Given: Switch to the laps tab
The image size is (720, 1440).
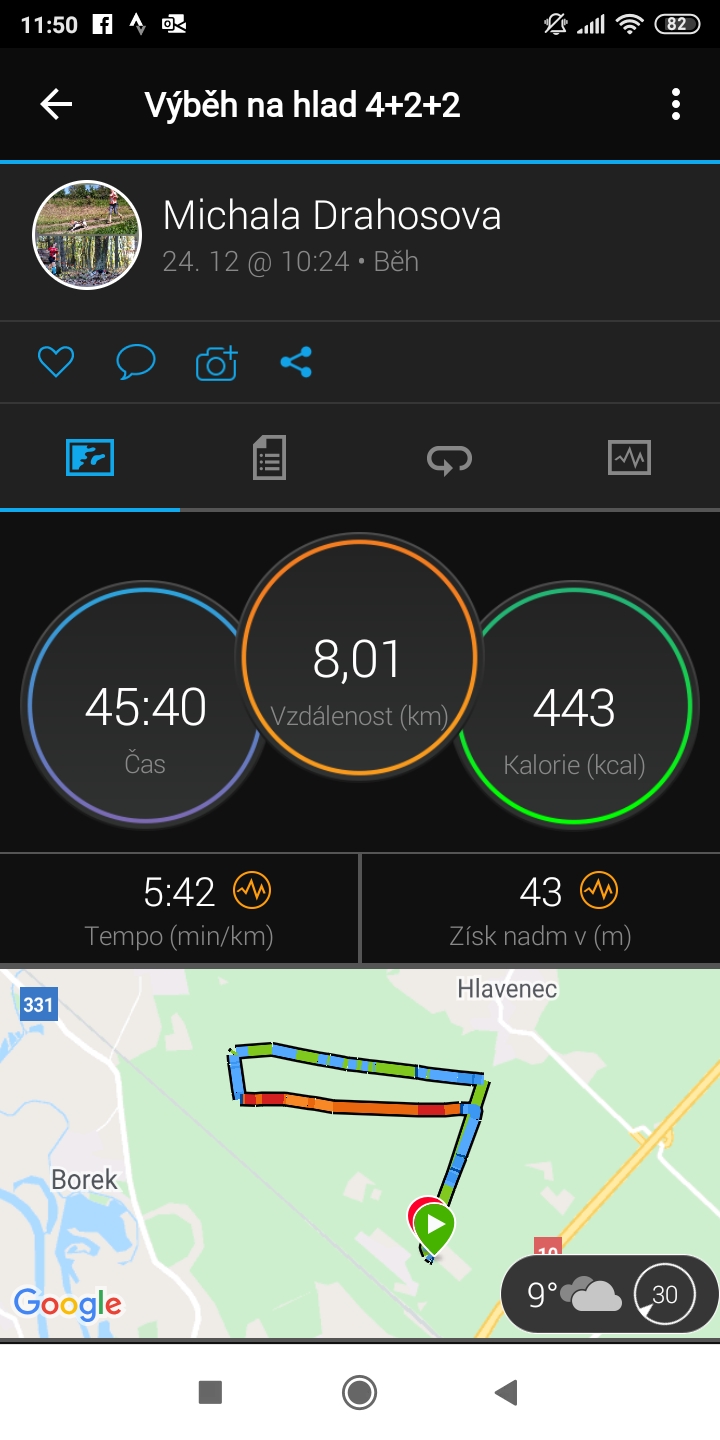Looking at the screenshot, I should [449, 458].
